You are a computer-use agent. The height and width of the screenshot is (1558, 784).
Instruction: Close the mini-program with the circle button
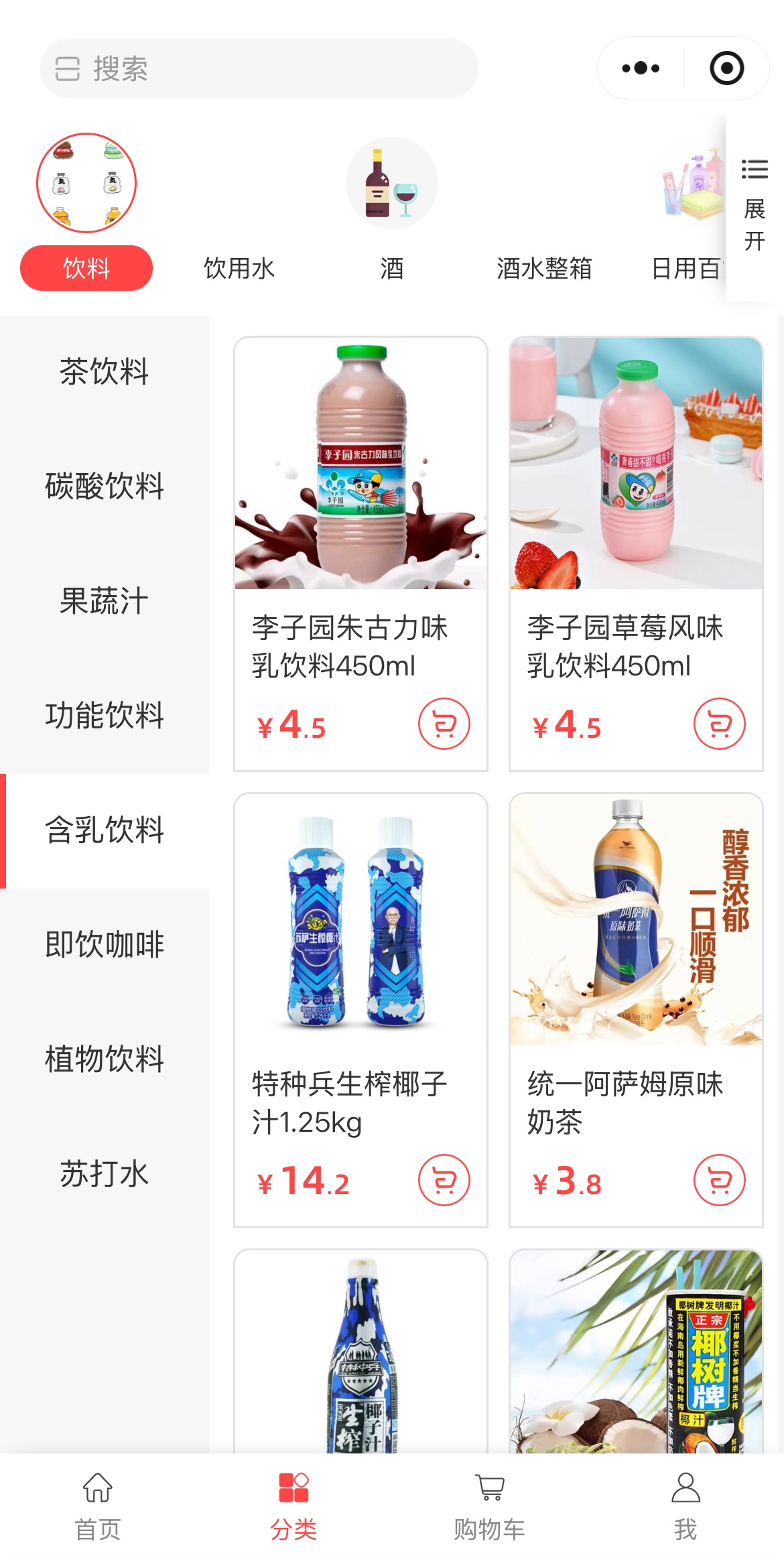pyautogui.click(x=726, y=68)
